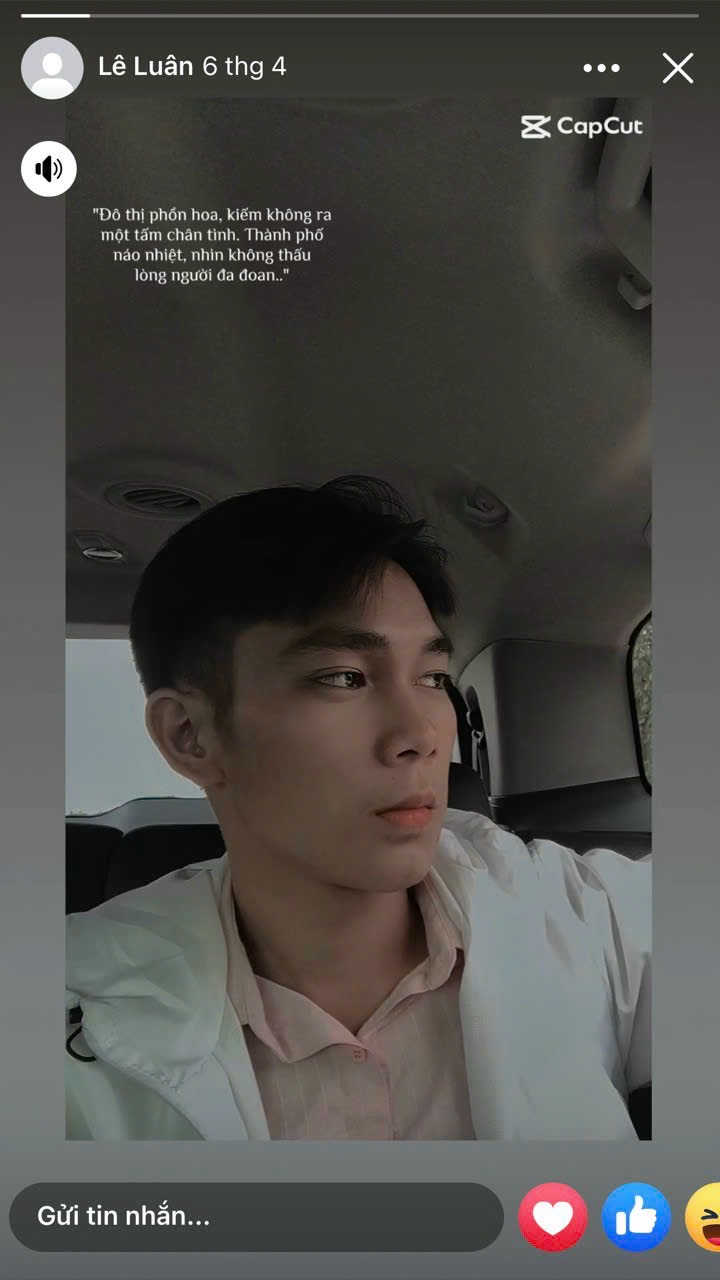Open Lê Luân's profile menu via the three dots

[x=601, y=67]
